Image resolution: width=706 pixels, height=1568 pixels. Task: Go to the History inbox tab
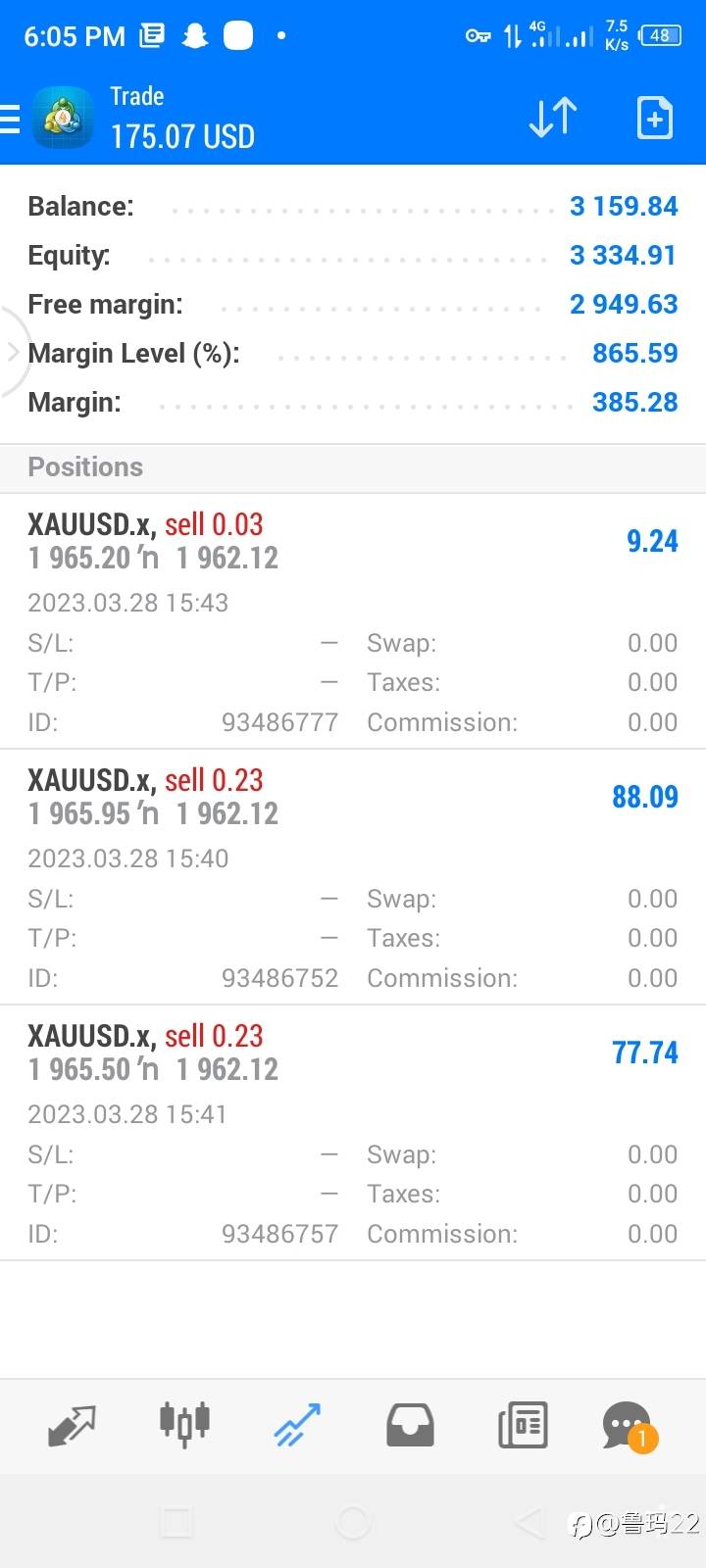tap(410, 1426)
